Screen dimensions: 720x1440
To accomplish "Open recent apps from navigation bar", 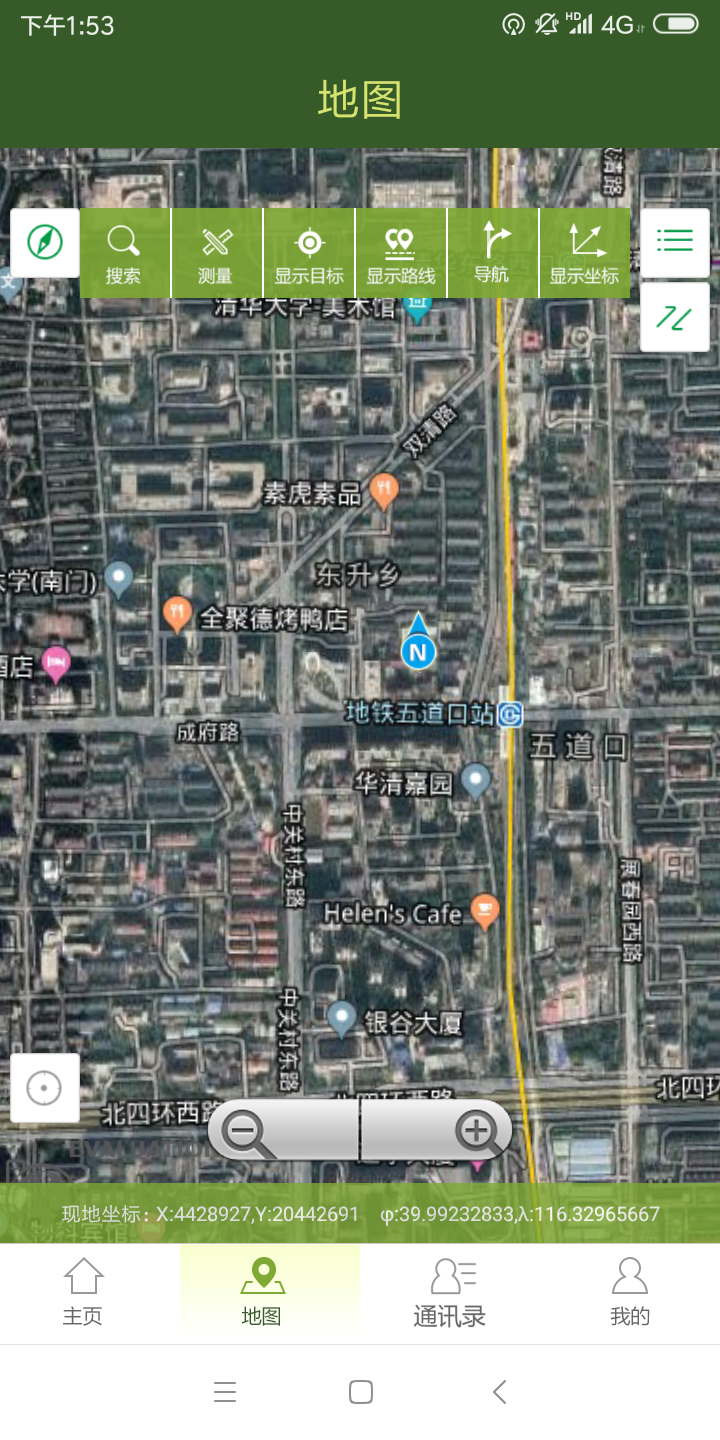I will click(225, 1391).
